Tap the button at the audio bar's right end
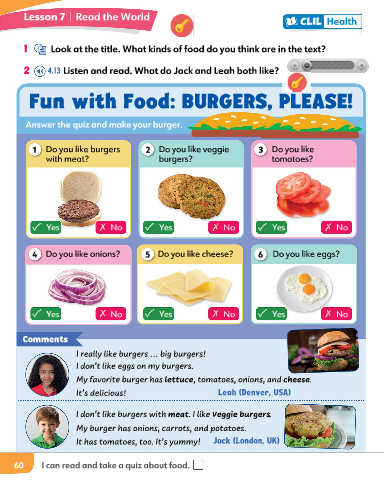Screen dimensions: 384x480 point(362,66)
